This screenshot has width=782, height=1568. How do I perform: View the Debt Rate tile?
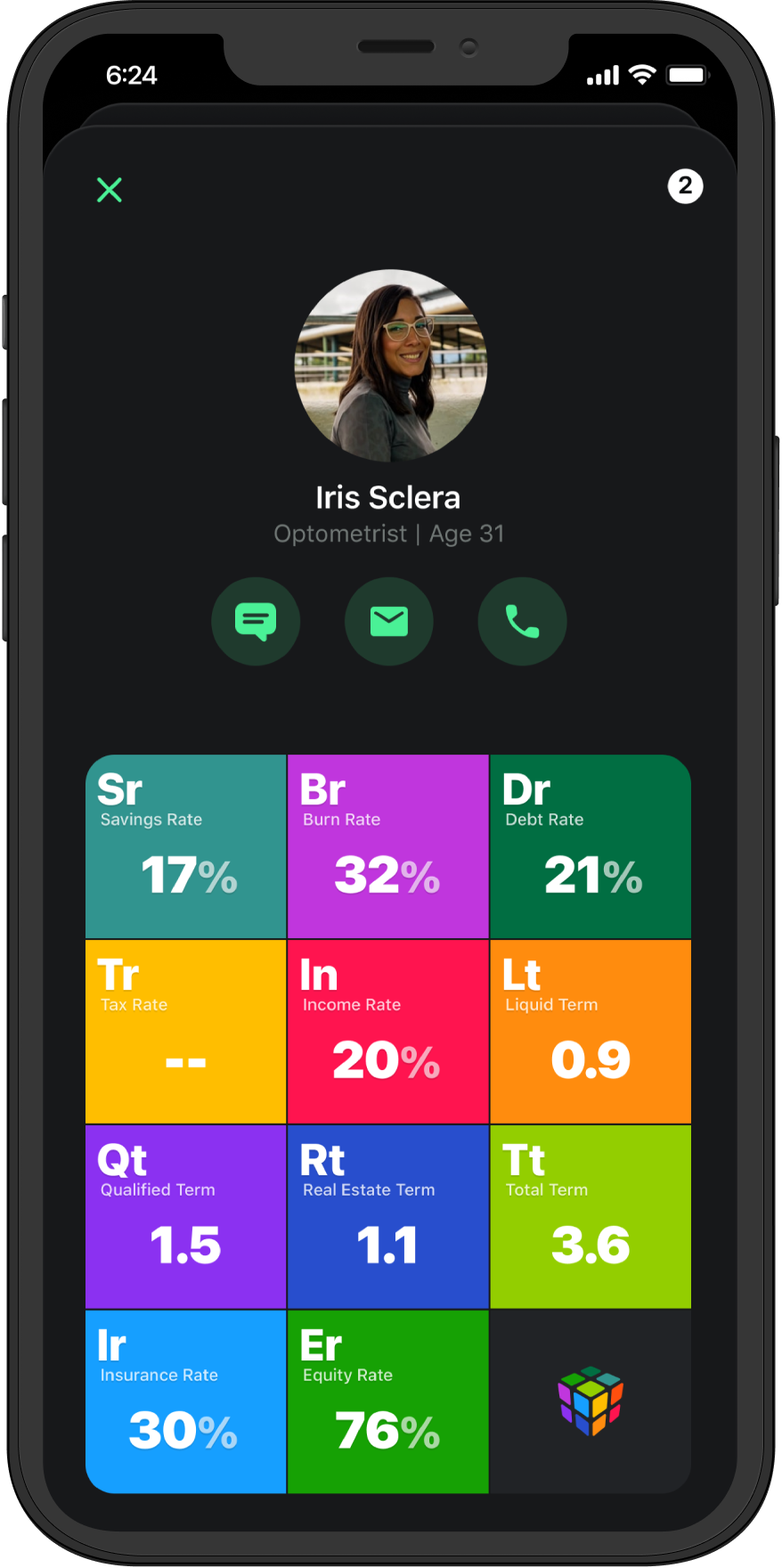tap(591, 846)
